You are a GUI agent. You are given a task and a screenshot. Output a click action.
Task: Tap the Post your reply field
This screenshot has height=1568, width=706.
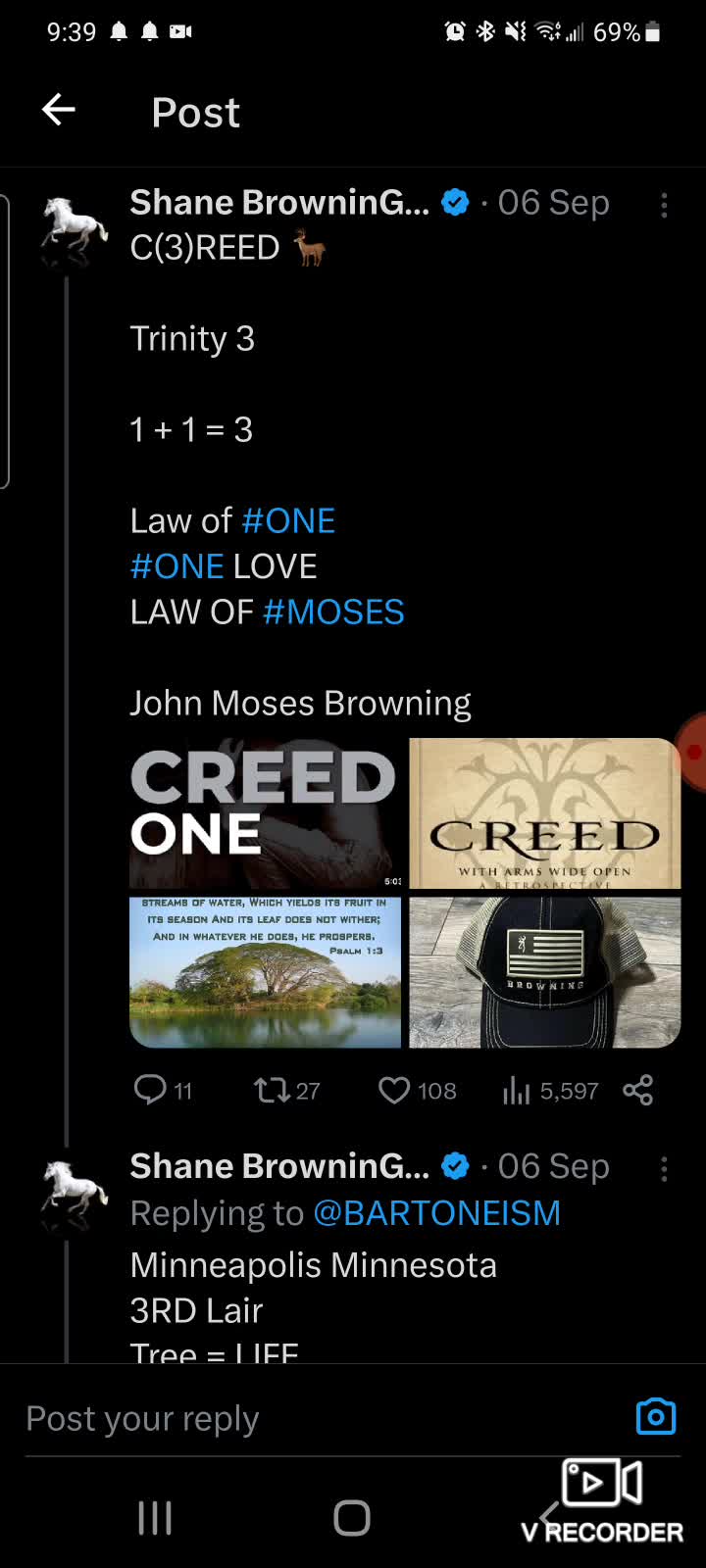(294, 1418)
